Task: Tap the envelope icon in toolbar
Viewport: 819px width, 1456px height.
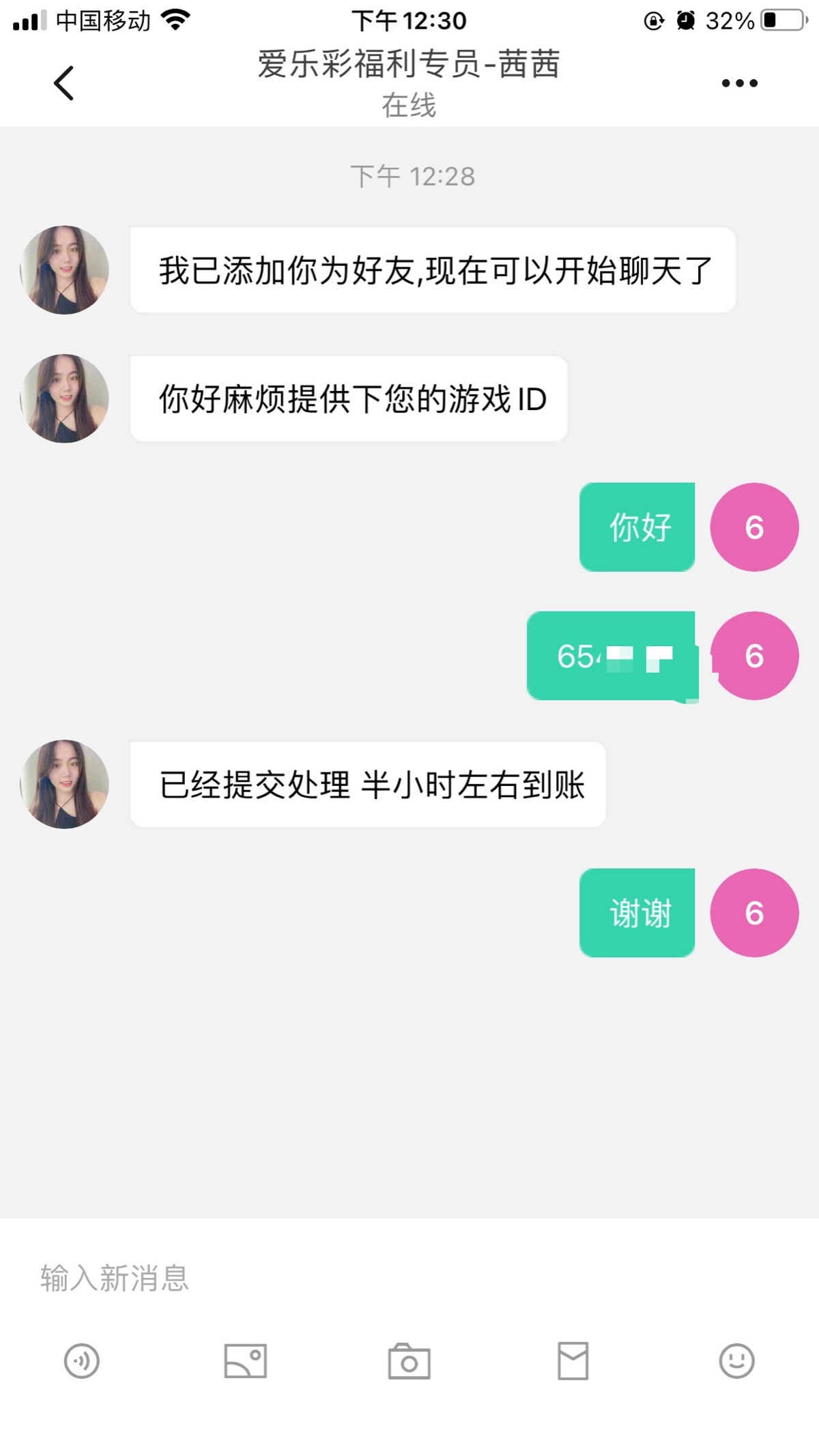Action: click(573, 1361)
